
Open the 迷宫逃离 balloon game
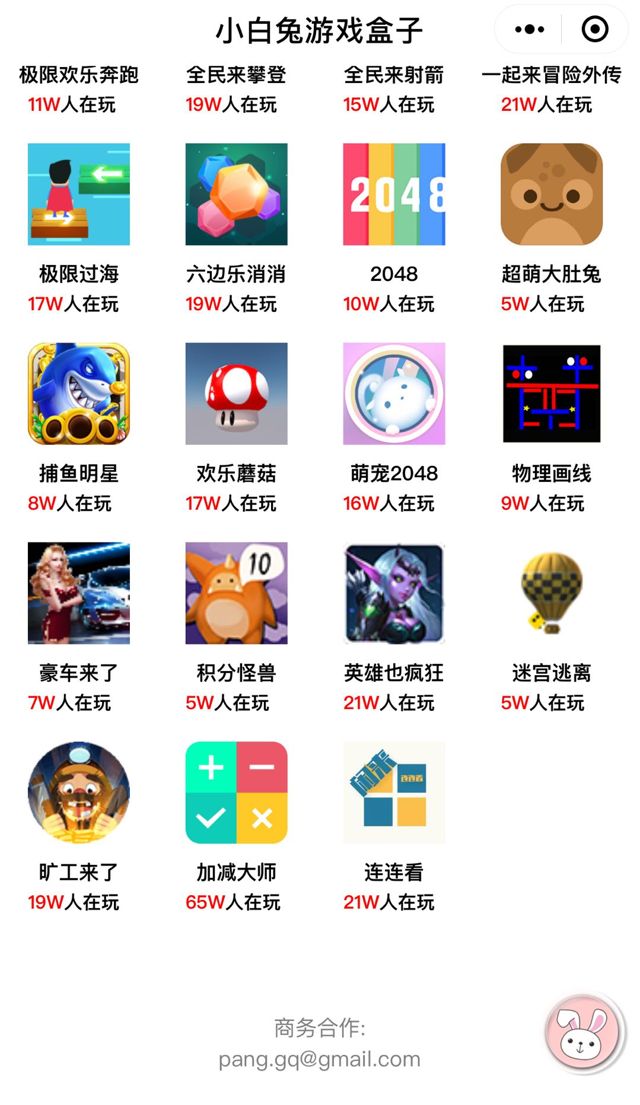(x=551, y=593)
